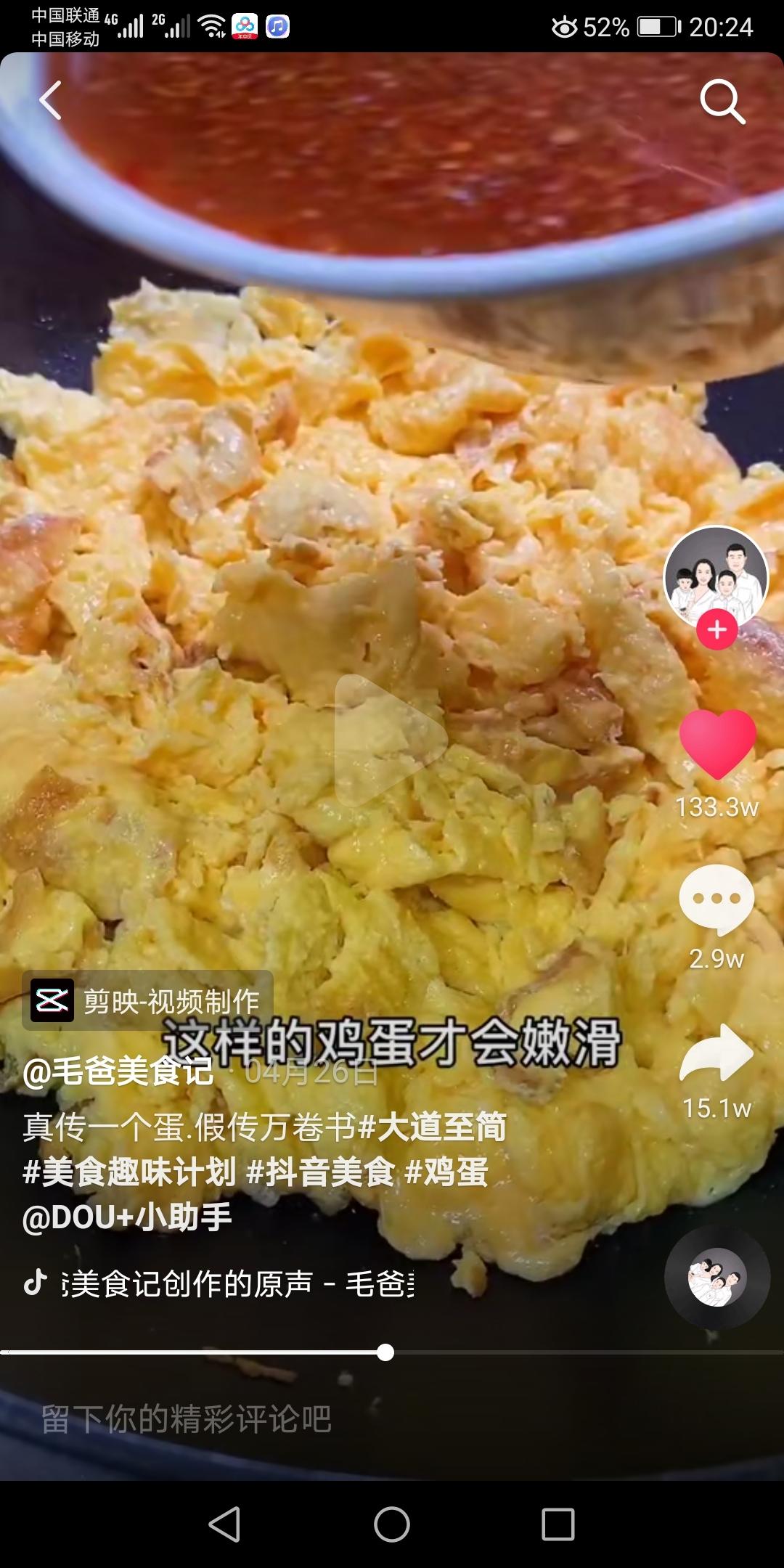This screenshot has width=784, height=1568.
Task: Open the 剪映-视频制作 tag
Action: (x=148, y=1001)
